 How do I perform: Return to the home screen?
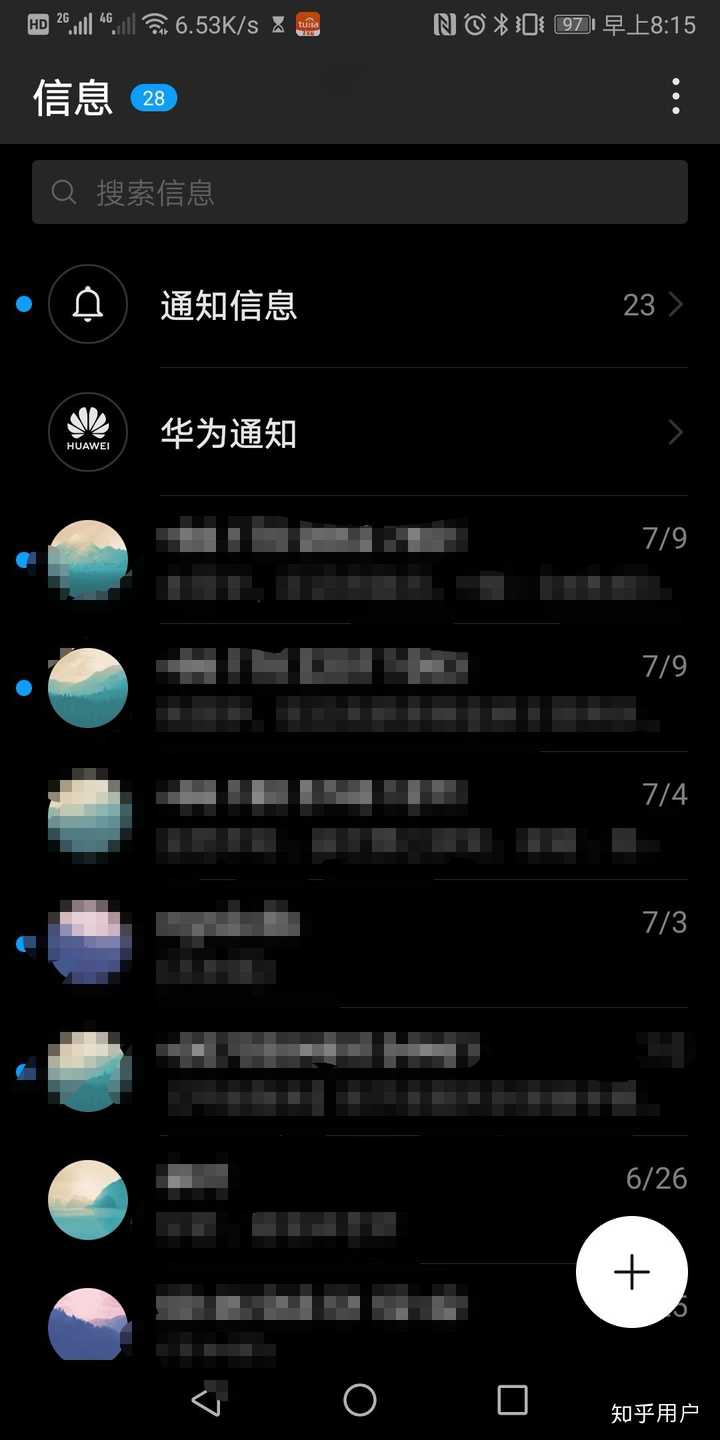point(360,1400)
